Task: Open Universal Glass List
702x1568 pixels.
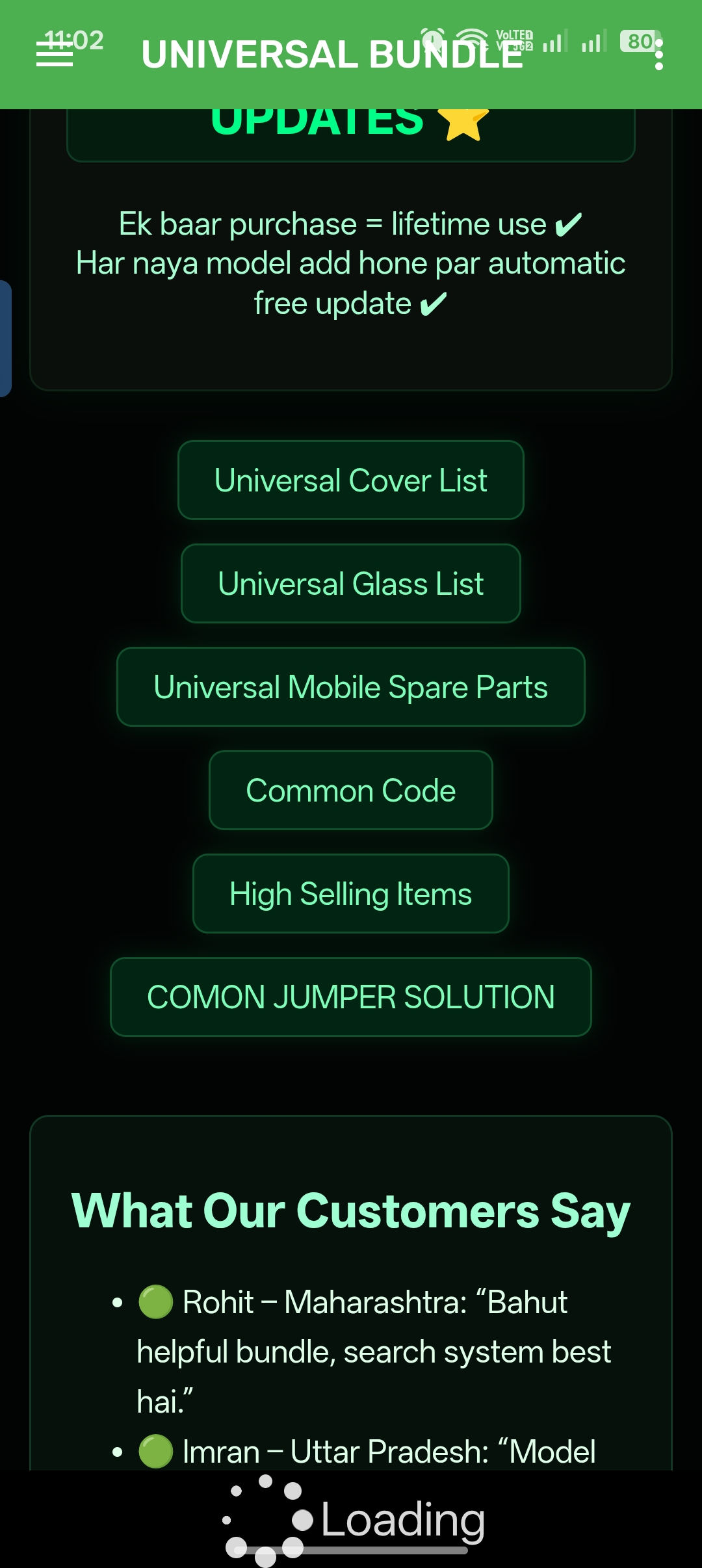Action: (351, 584)
